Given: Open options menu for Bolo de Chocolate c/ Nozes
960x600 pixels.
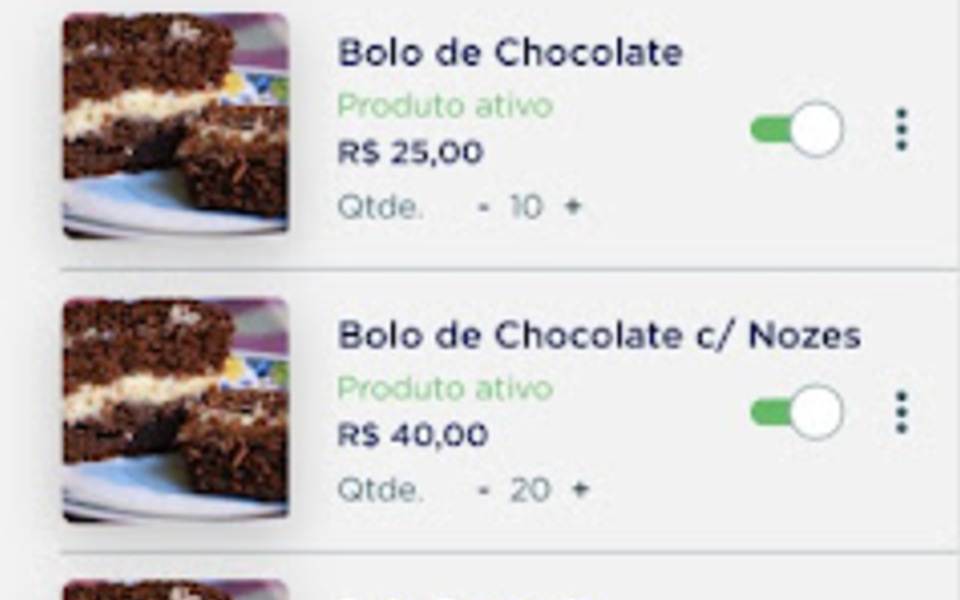Looking at the screenshot, I should click(901, 413).
